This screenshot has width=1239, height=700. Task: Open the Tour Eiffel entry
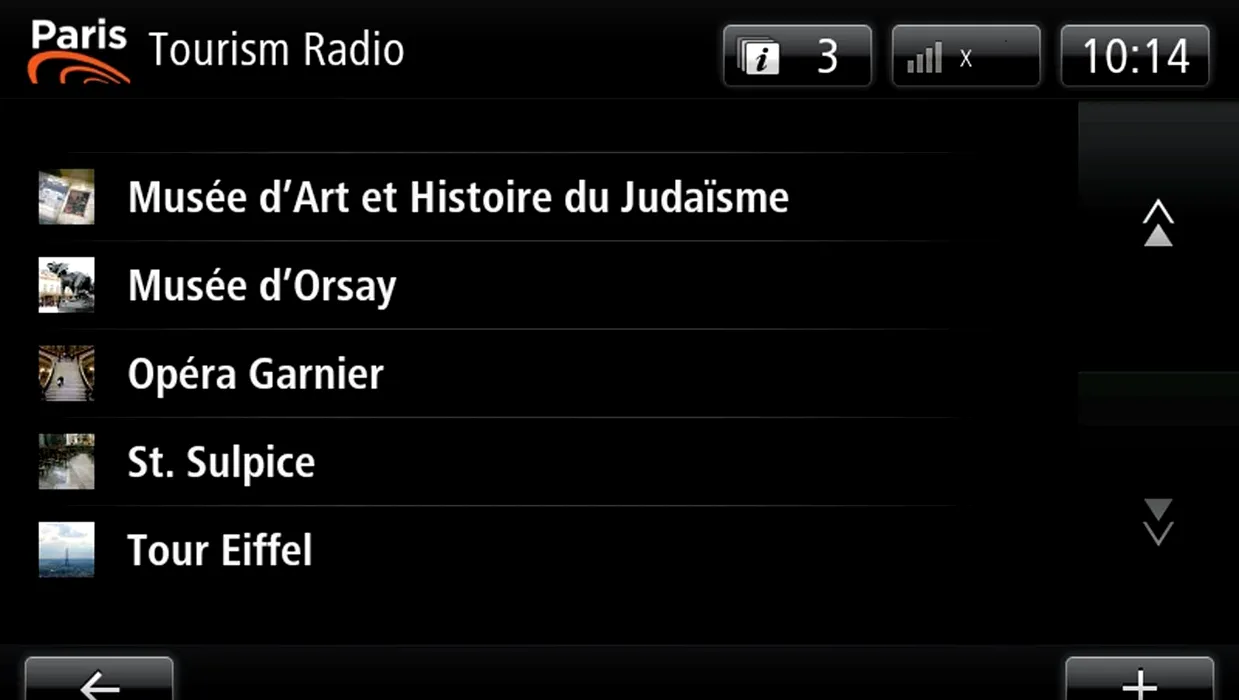click(x=220, y=550)
